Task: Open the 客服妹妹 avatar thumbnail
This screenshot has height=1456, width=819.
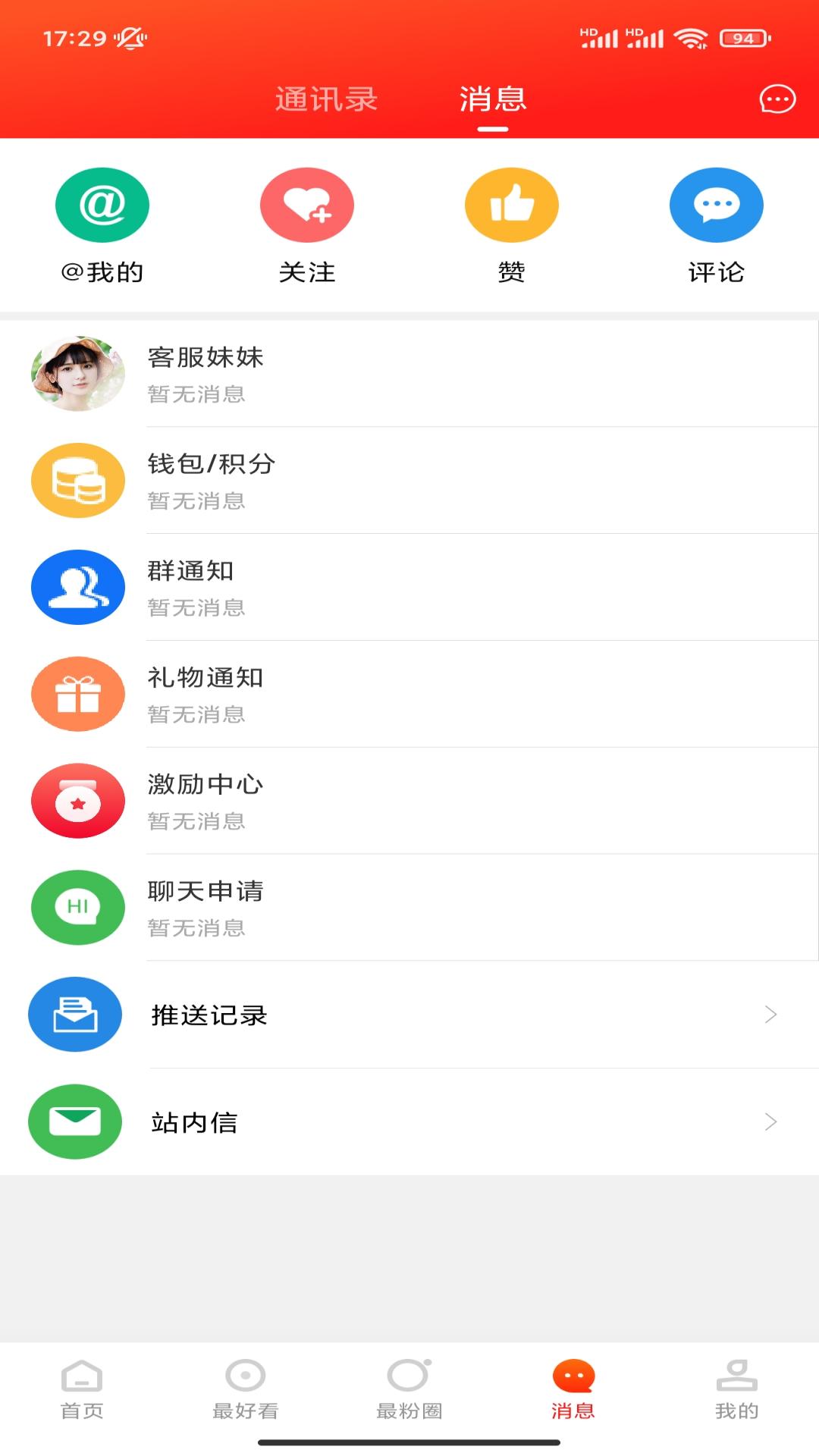Action: click(77, 373)
